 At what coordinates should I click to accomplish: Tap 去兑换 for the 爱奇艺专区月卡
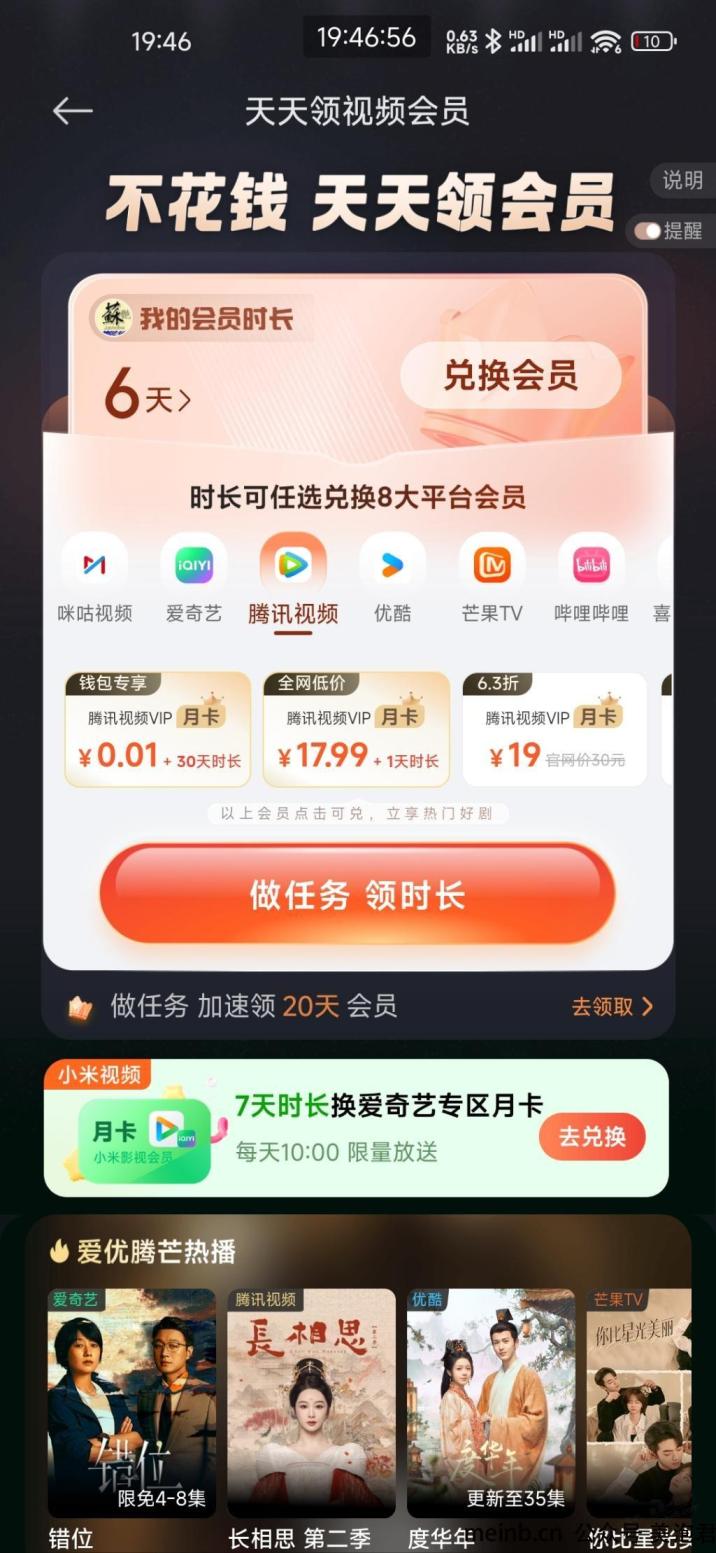pyautogui.click(x=592, y=1136)
